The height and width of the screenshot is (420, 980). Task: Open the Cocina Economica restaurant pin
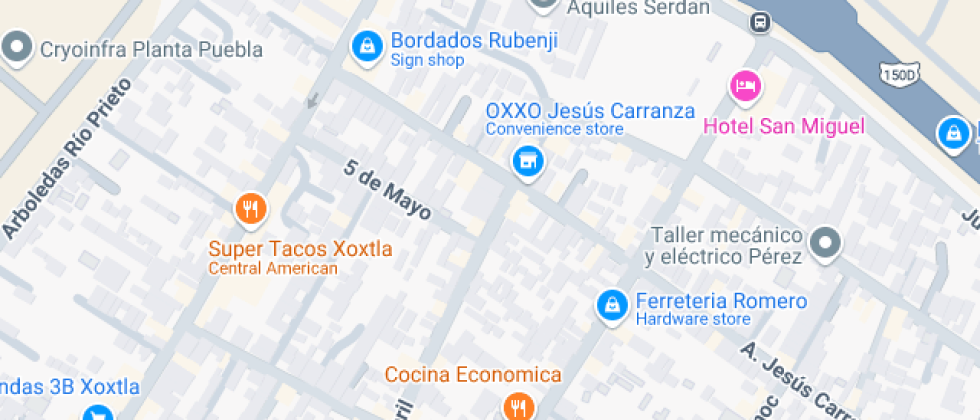[518, 405]
